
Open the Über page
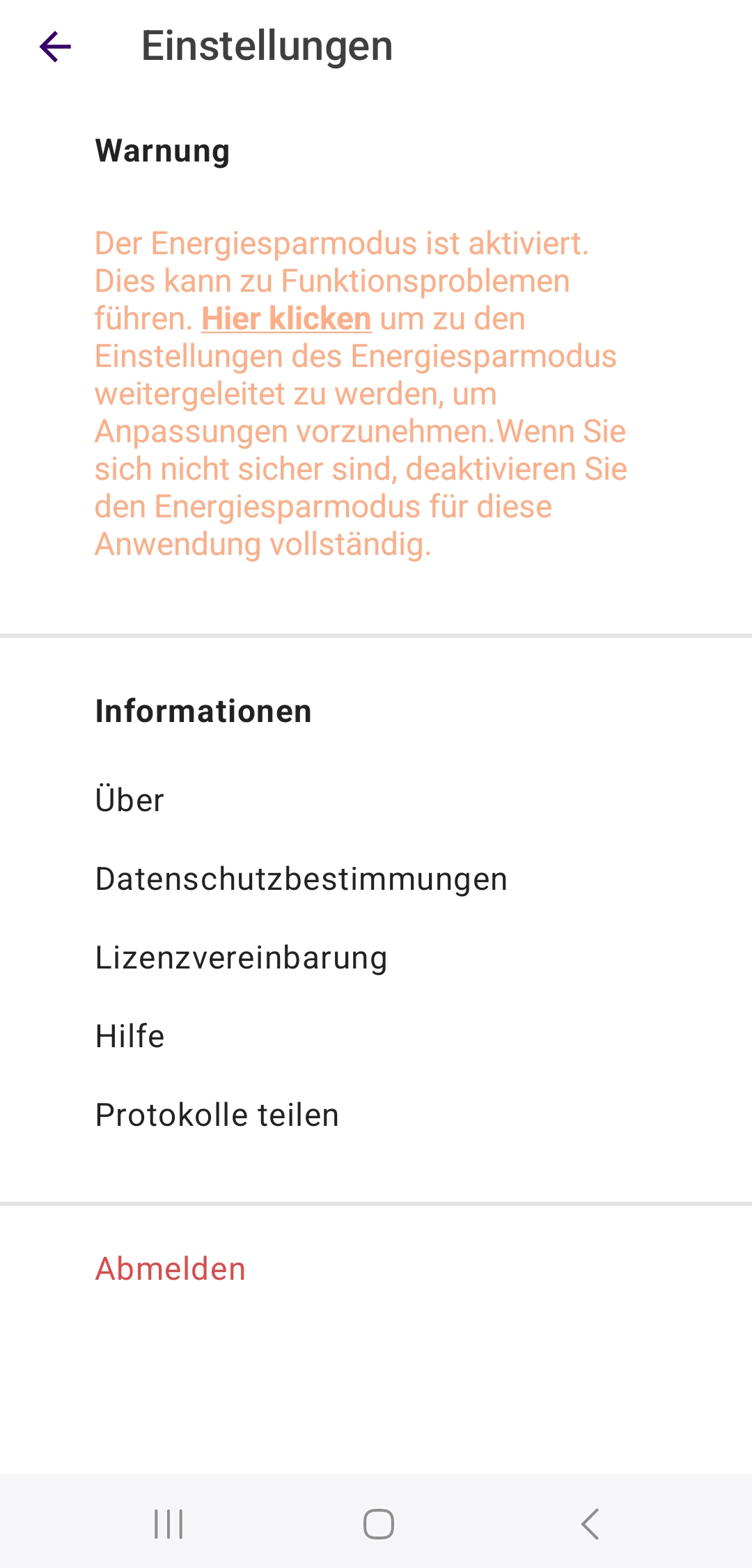pyautogui.click(x=130, y=800)
